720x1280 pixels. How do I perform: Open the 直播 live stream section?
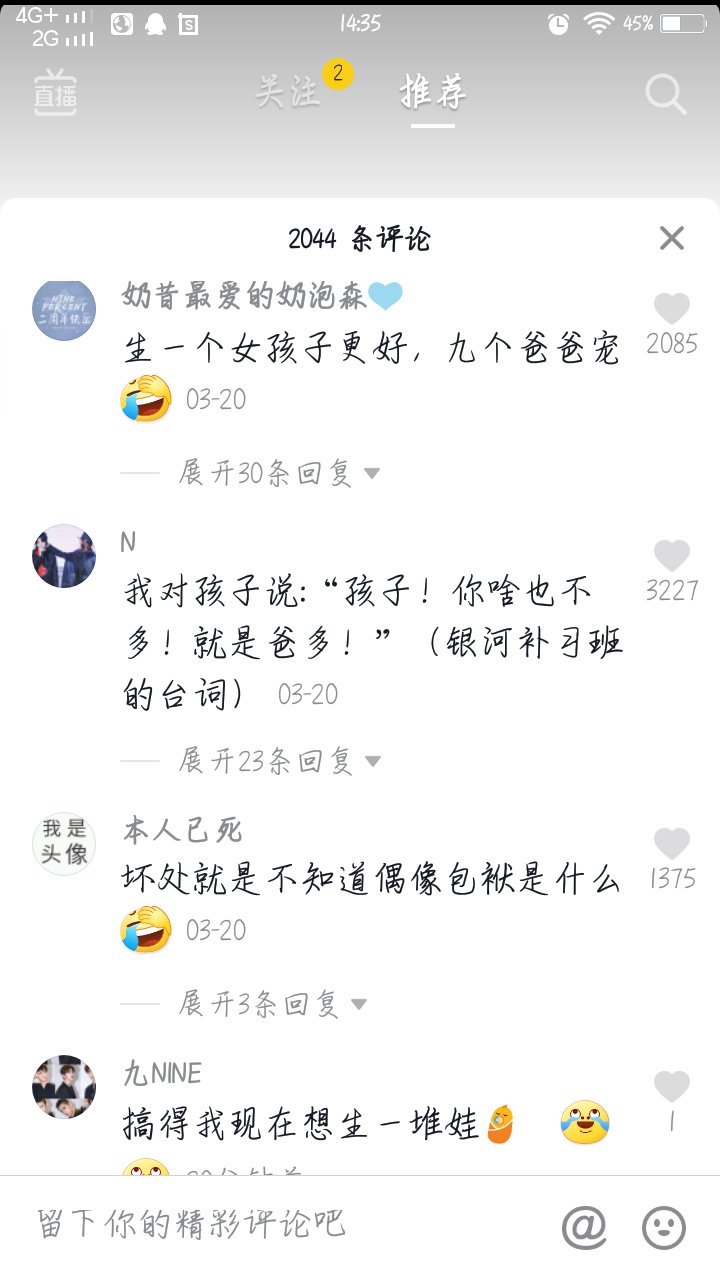[x=54, y=92]
